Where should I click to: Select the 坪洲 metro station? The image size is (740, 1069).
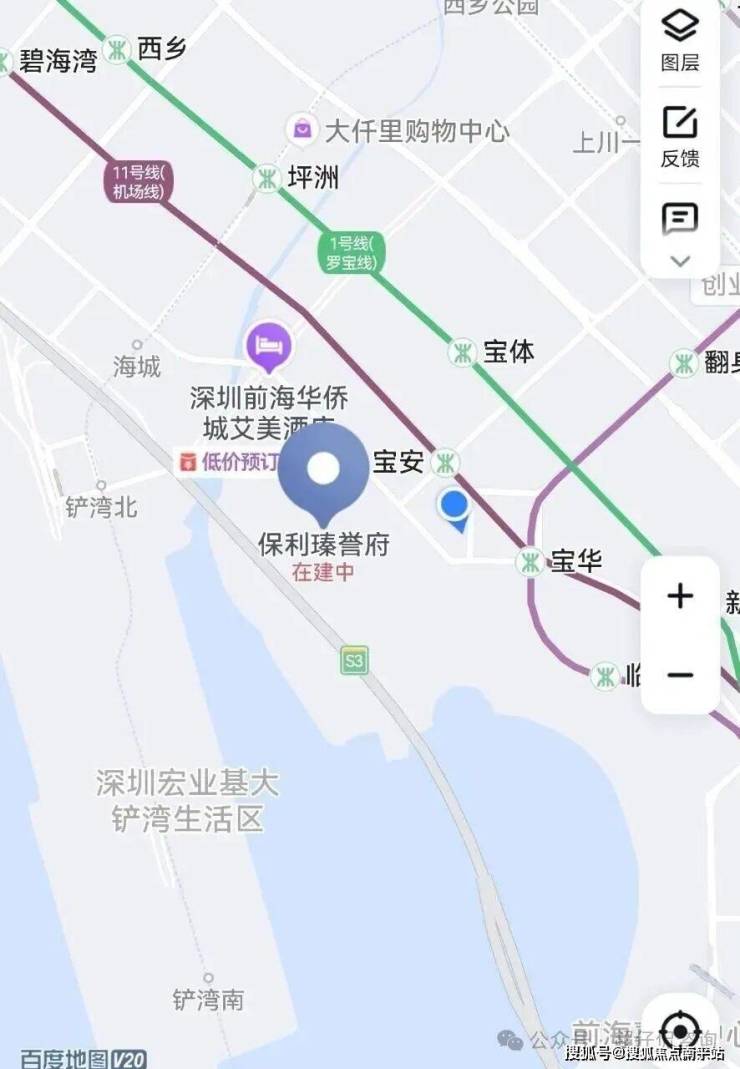(266, 178)
